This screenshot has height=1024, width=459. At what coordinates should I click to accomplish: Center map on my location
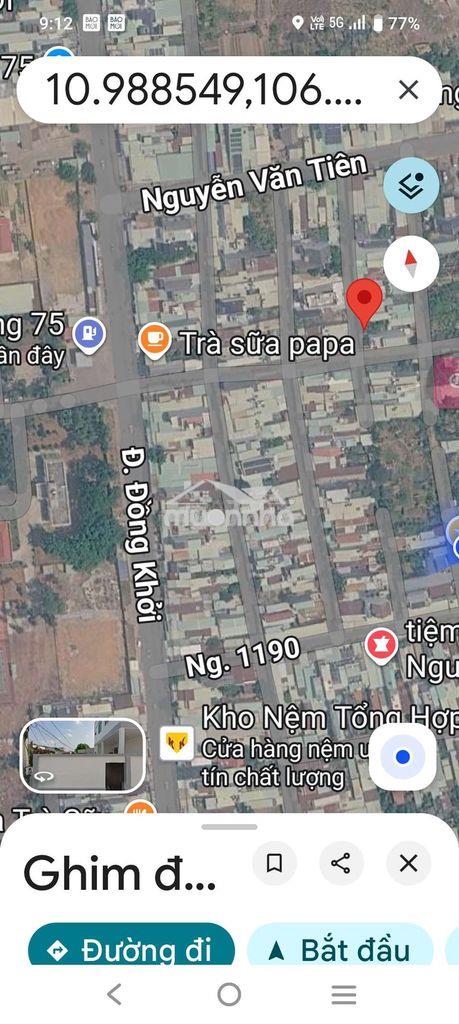[x=403, y=757]
